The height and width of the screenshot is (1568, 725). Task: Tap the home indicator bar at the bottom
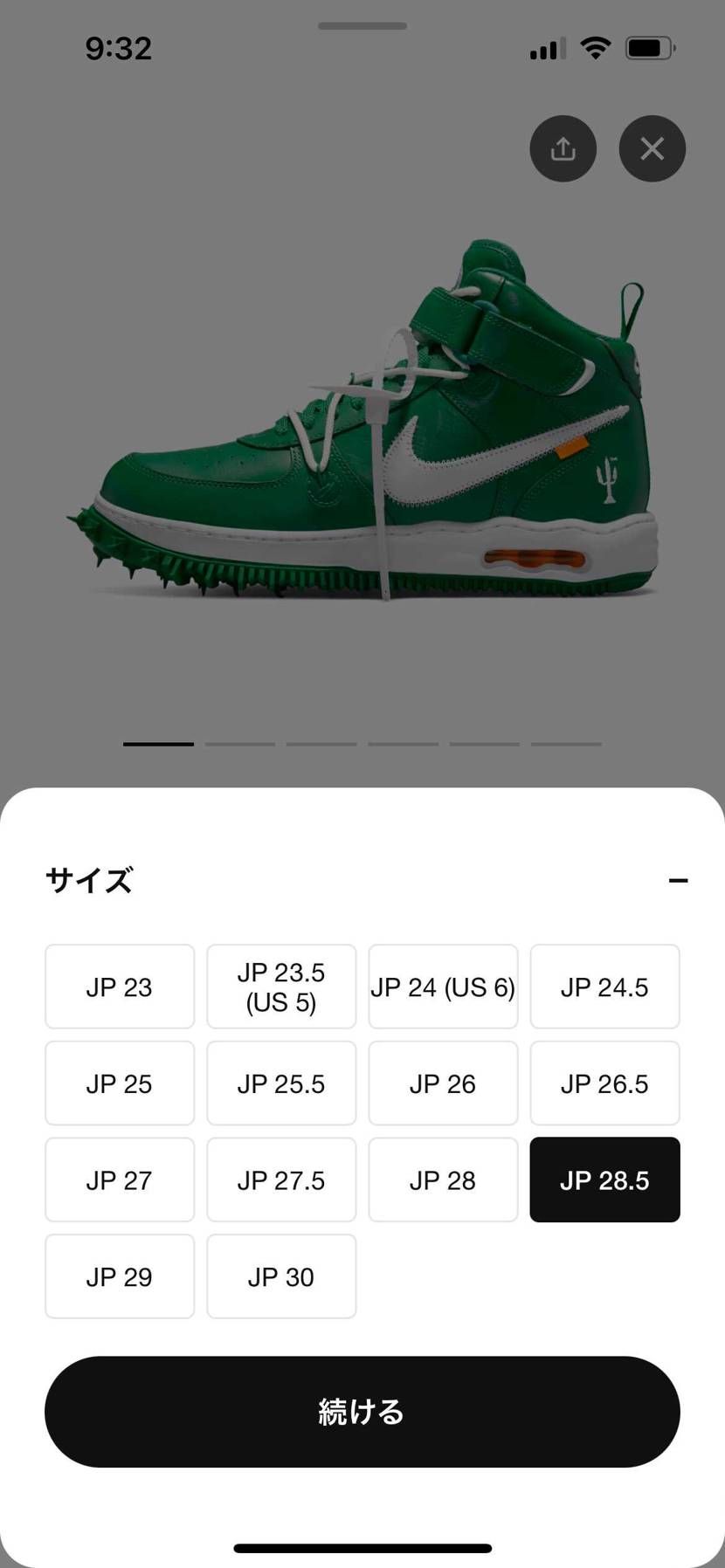[x=362, y=1546]
